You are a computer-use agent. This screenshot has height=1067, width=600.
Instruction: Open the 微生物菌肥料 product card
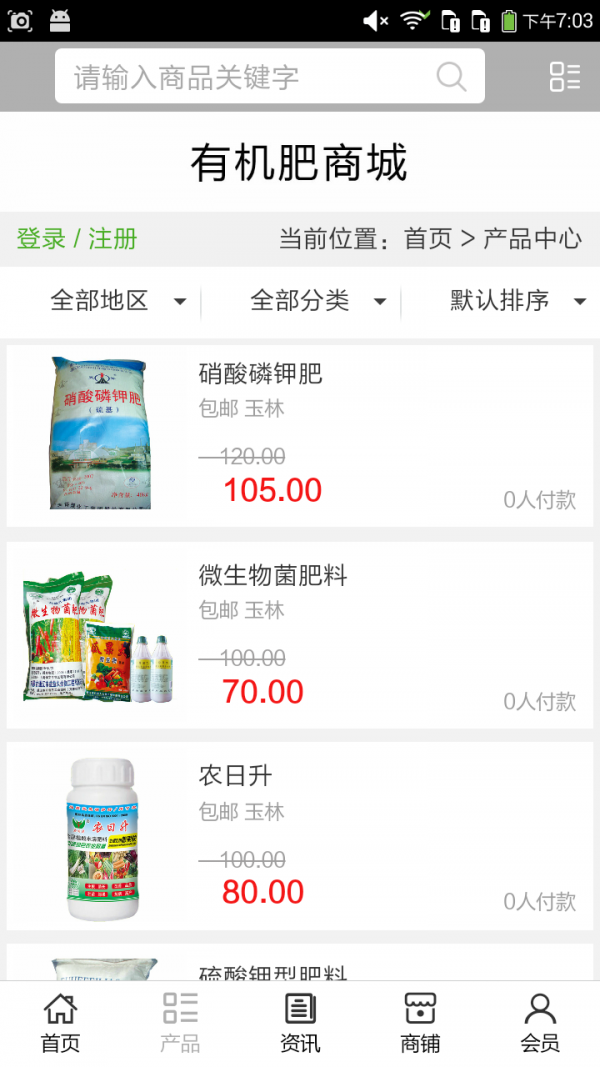(x=300, y=636)
